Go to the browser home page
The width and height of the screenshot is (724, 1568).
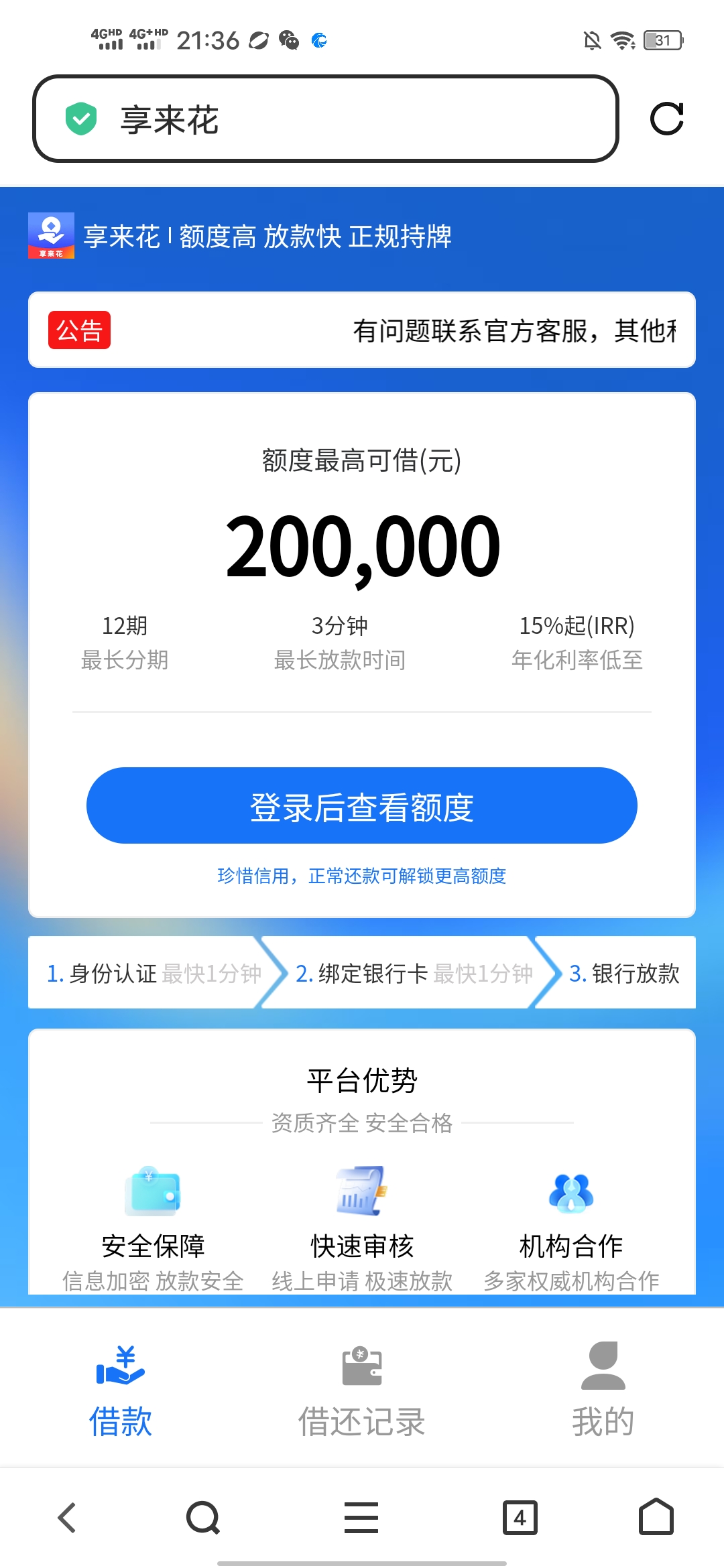pos(656,1518)
